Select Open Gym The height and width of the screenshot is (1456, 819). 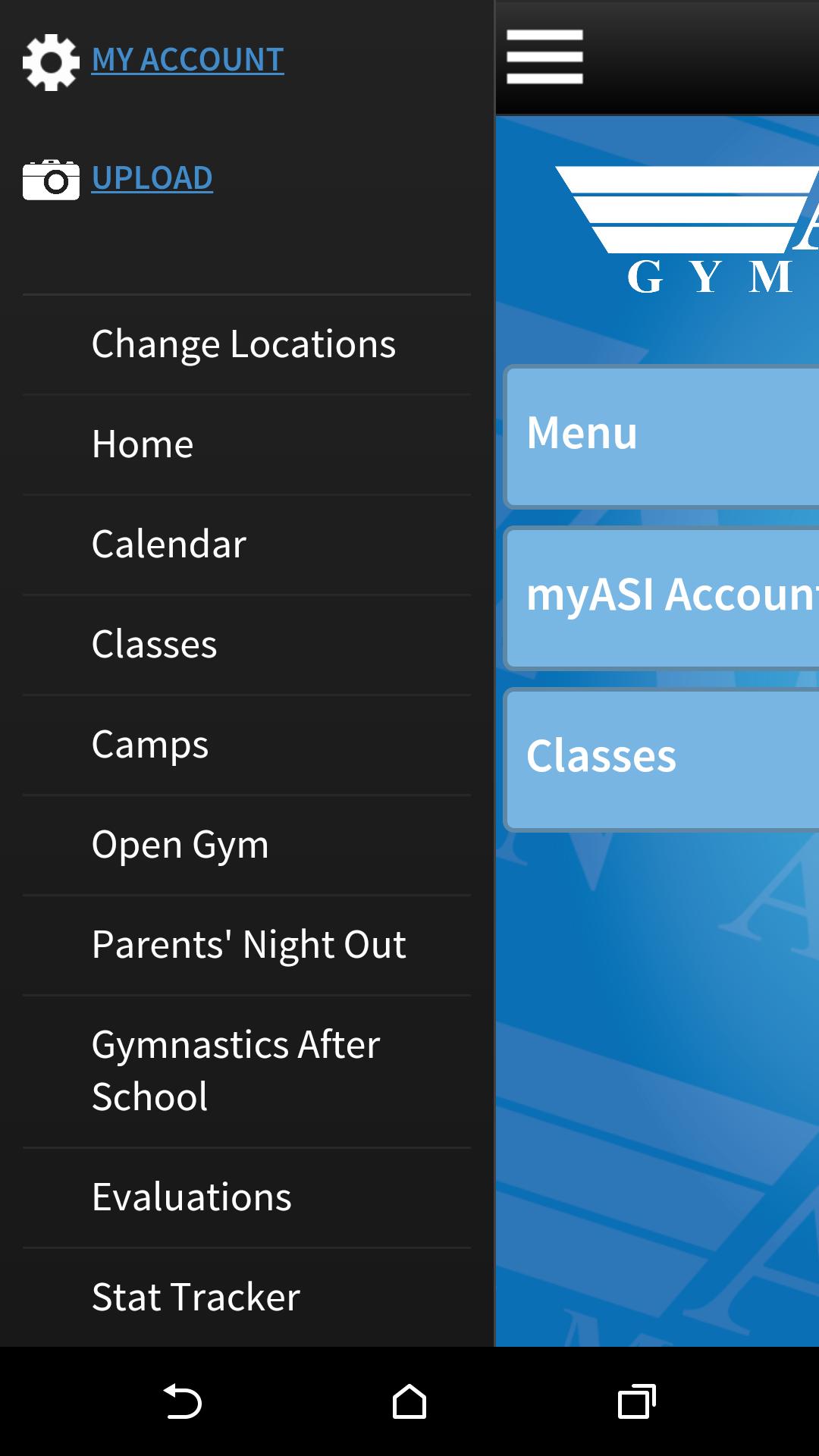(x=180, y=845)
